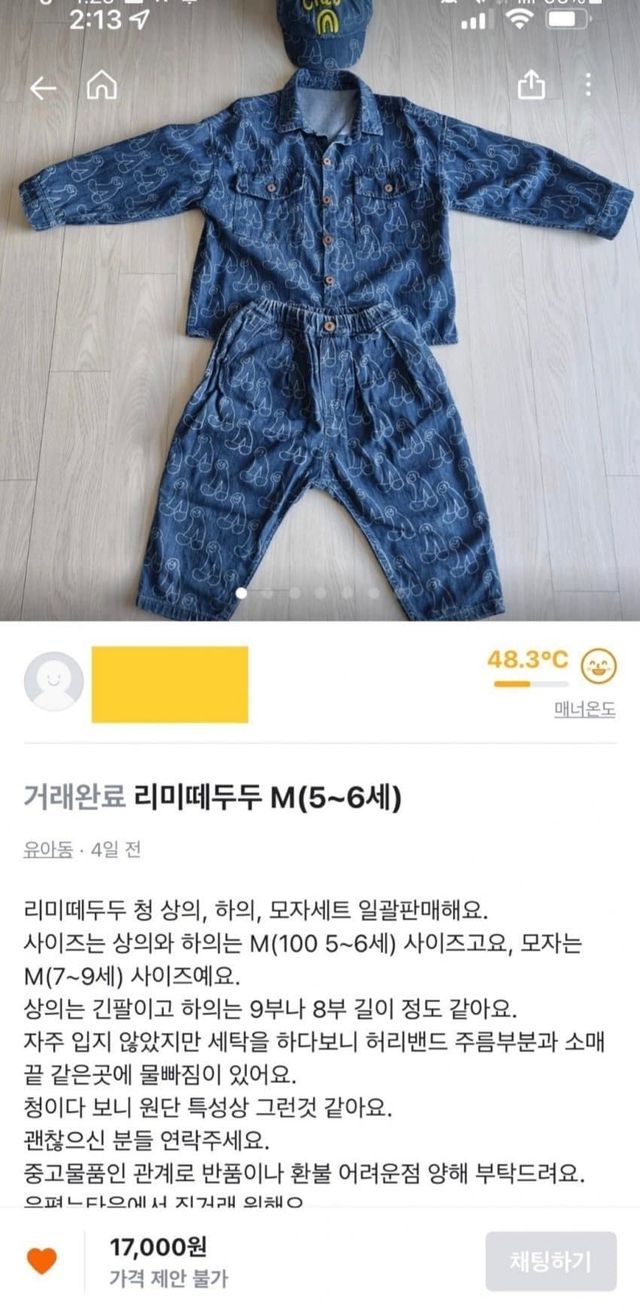
Task: Open the home icon
Action: pos(102,87)
